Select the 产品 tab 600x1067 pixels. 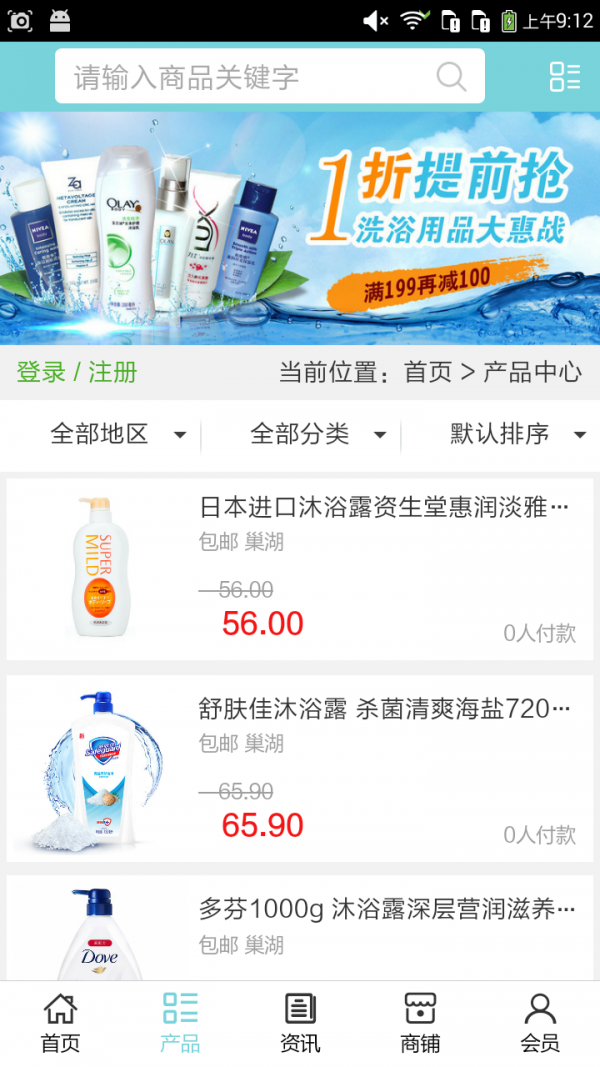coord(180,1023)
